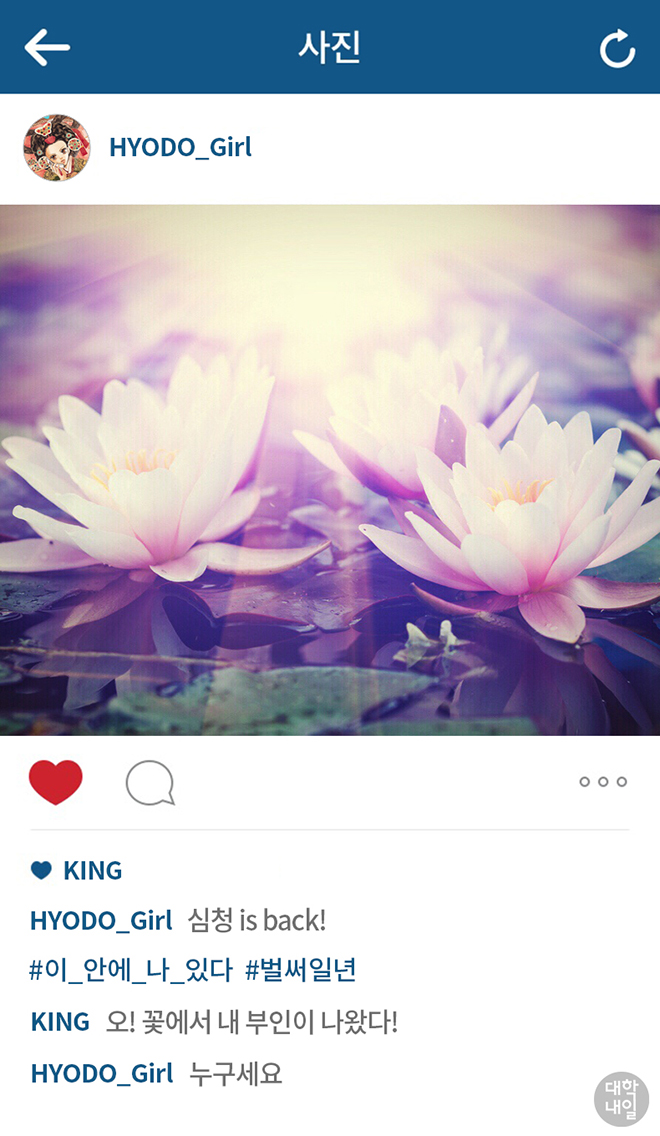Image resolution: width=660 pixels, height=1136 pixels.
Task: View KING in the likes list
Action: (x=92, y=870)
